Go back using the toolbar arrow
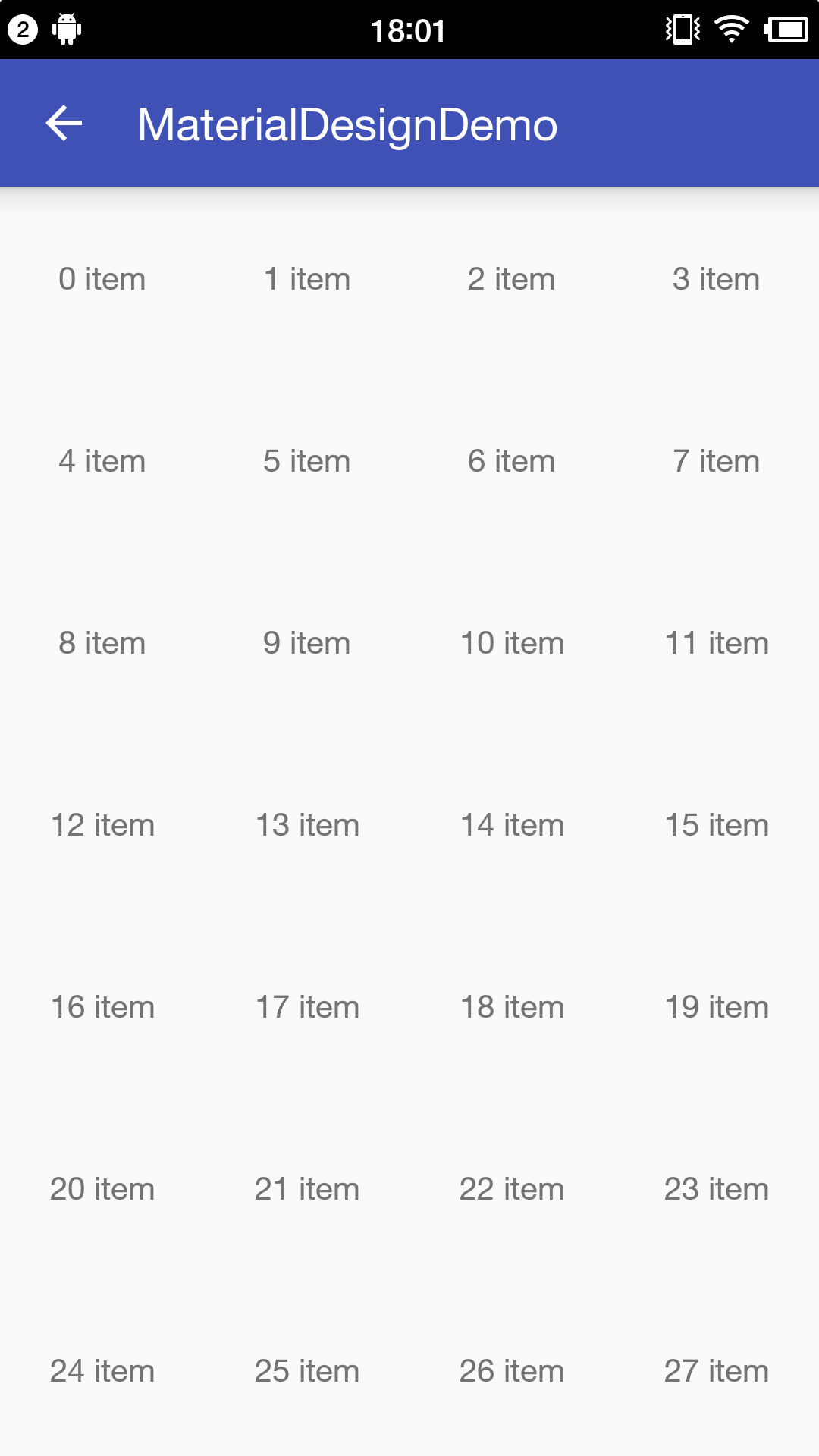This screenshot has height=1456, width=819. pyautogui.click(x=64, y=124)
